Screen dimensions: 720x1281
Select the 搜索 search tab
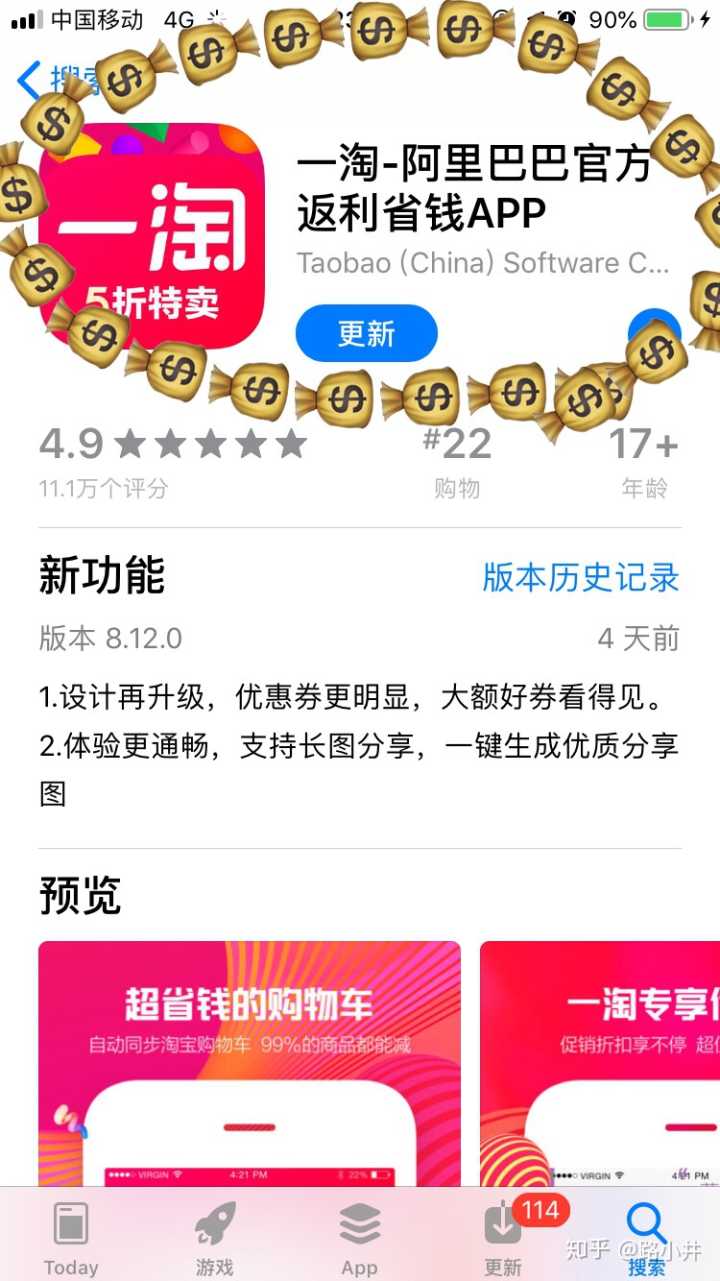click(646, 1238)
